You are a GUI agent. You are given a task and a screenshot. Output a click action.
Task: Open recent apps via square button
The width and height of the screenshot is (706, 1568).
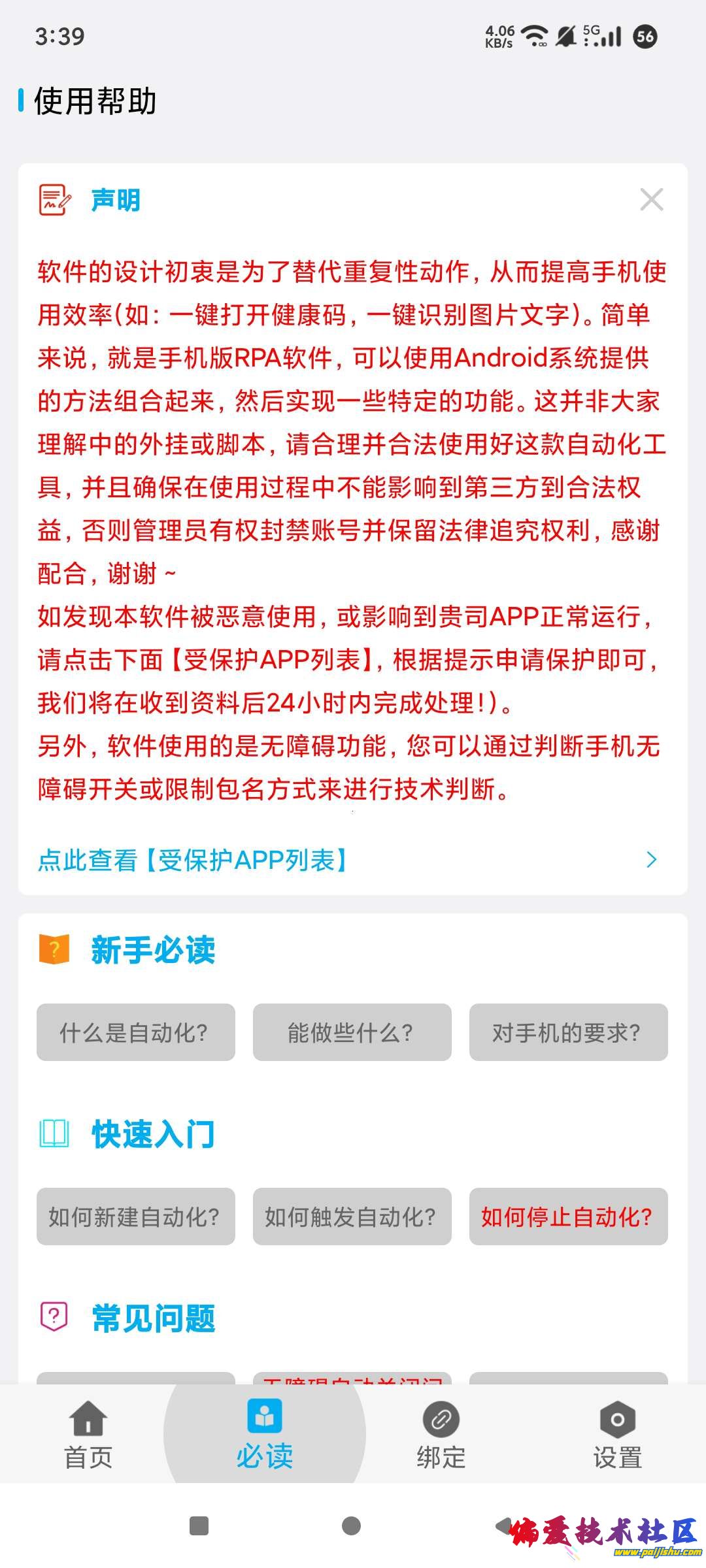point(199,1526)
